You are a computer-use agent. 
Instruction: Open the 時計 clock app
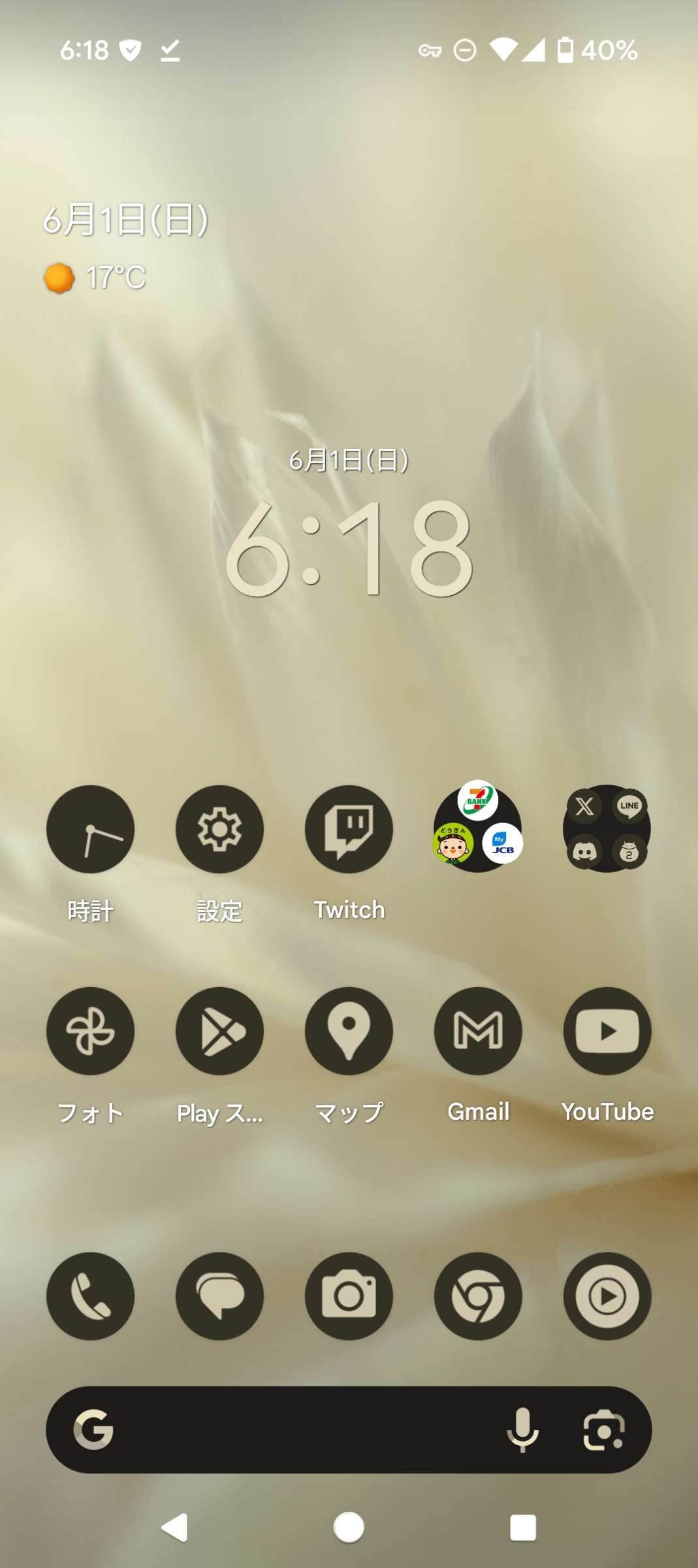(90, 829)
